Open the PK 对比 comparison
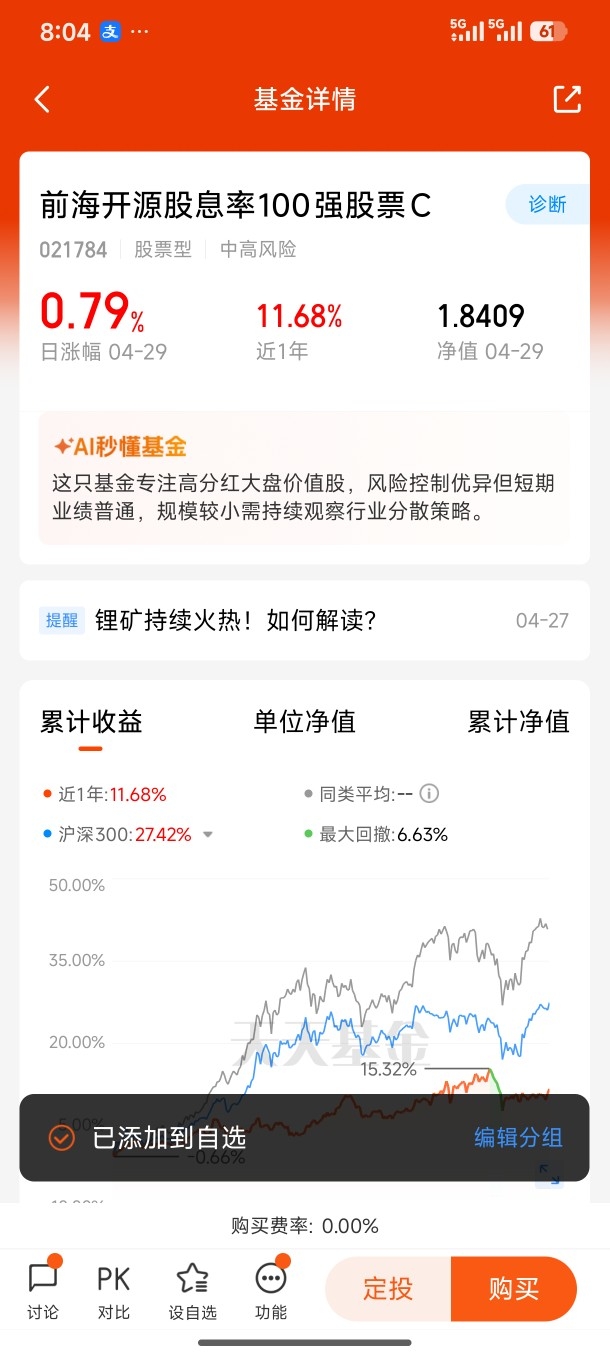This screenshot has width=610, height=1356. coord(114,1290)
